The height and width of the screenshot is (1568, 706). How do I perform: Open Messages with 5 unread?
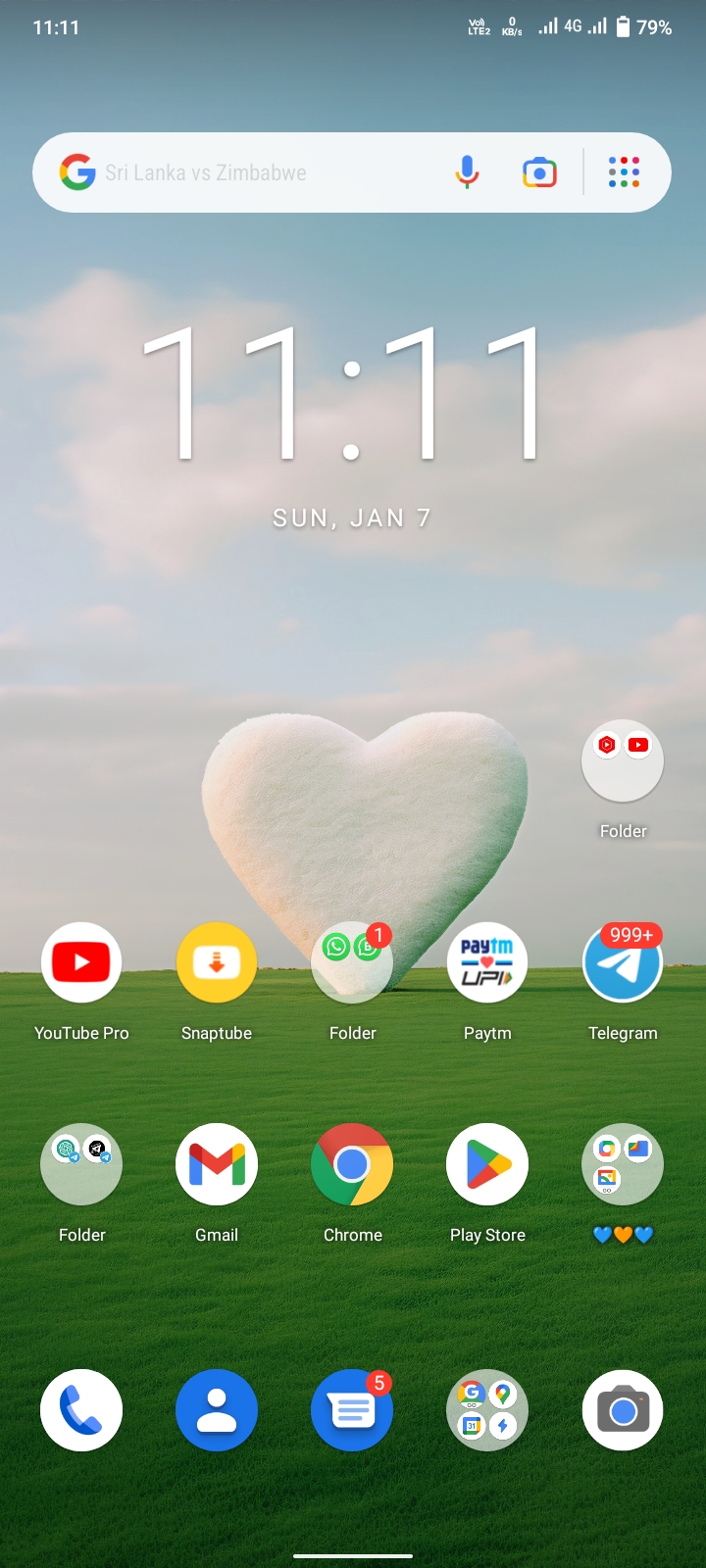point(352,1410)
